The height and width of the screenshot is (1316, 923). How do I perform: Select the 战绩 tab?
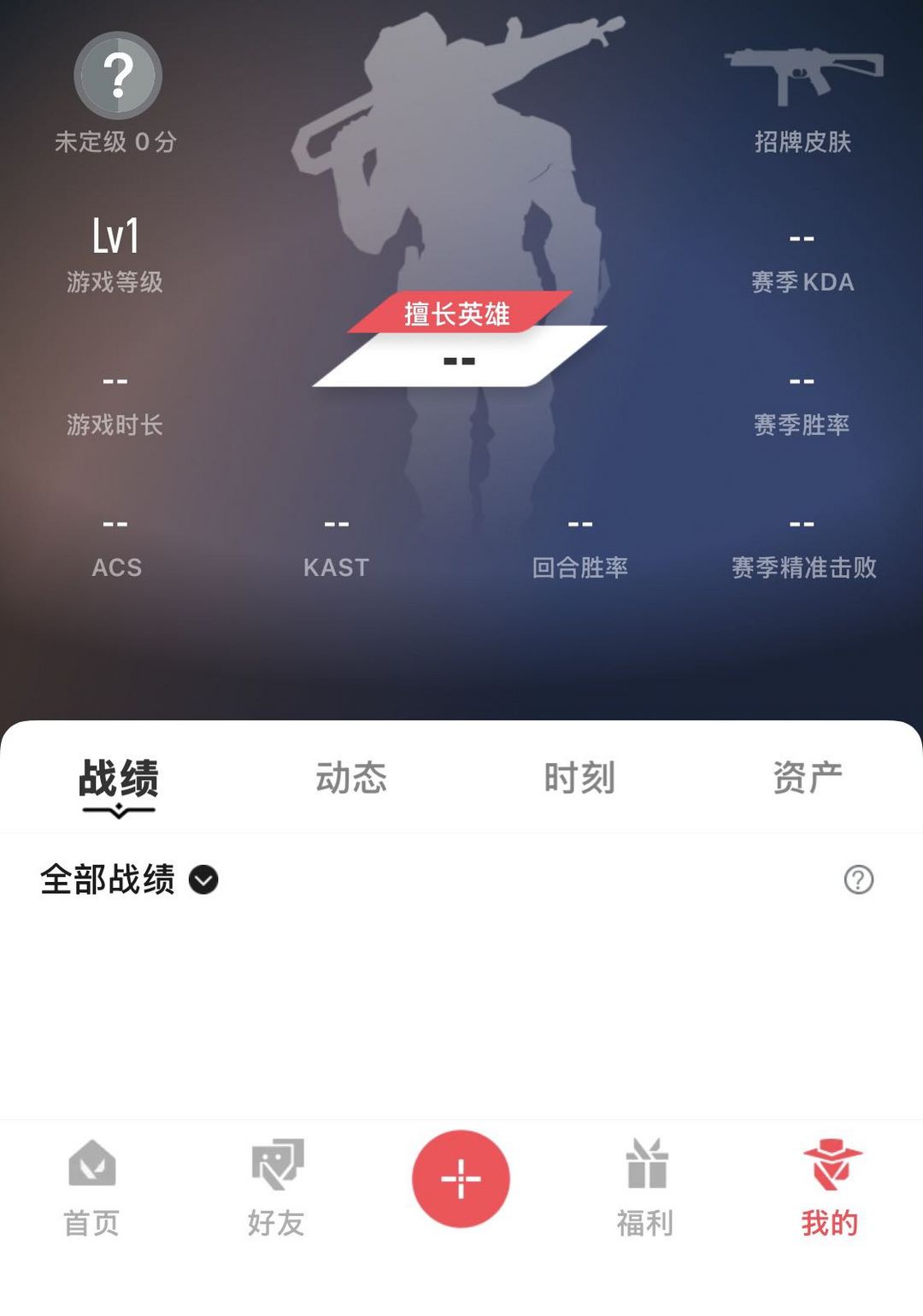pyautogui.click(x=119, y=779)
